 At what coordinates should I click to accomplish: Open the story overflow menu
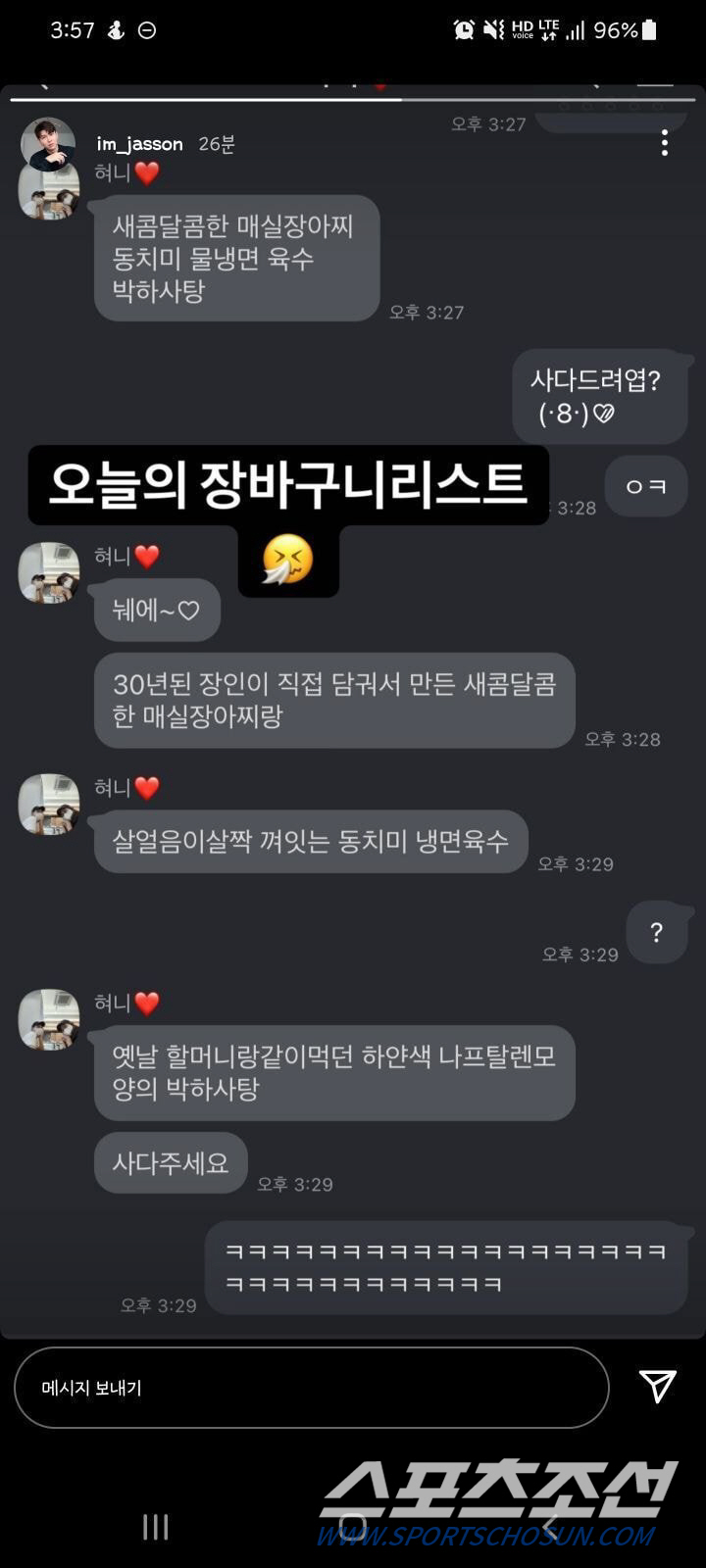[x=665, y=143]
